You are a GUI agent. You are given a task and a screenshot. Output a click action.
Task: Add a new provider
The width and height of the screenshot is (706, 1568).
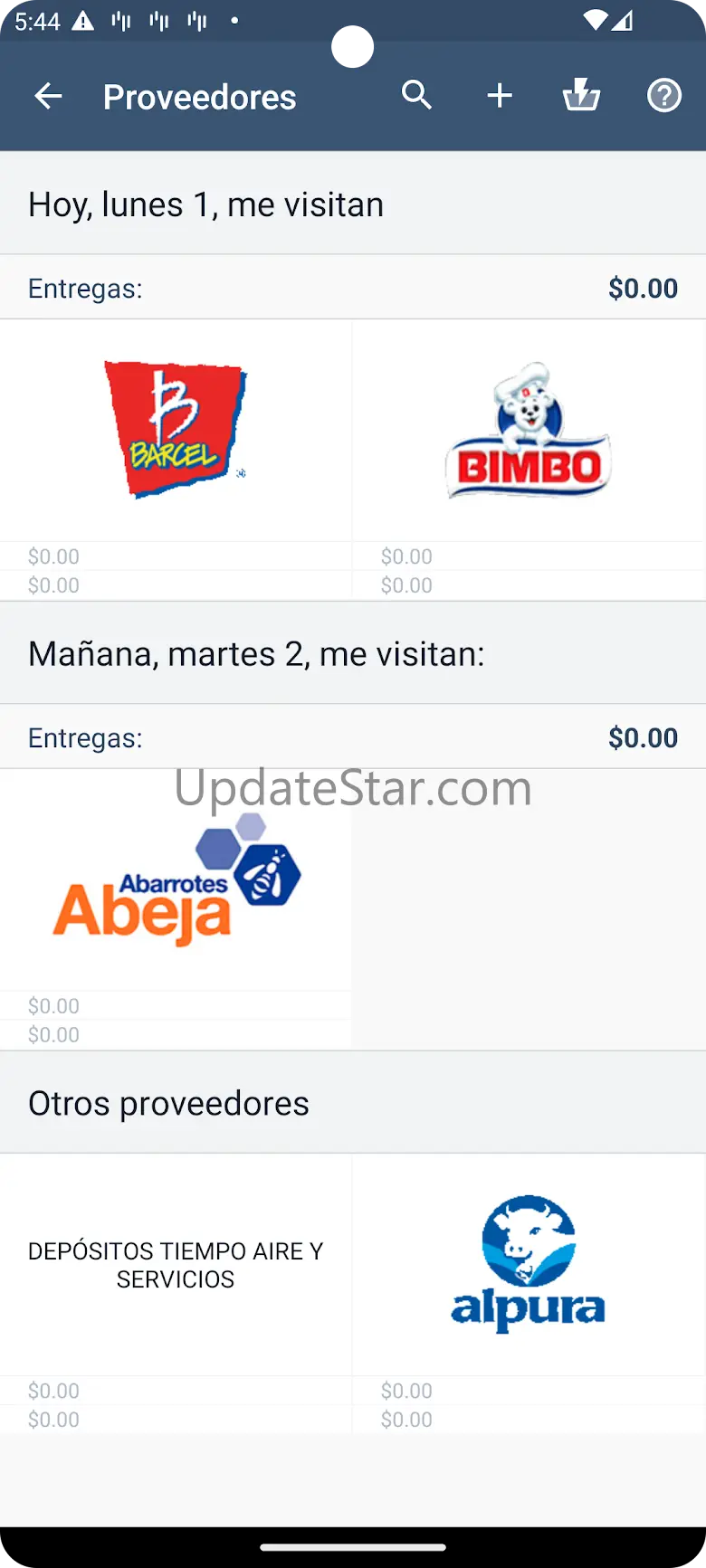[500, 95]
